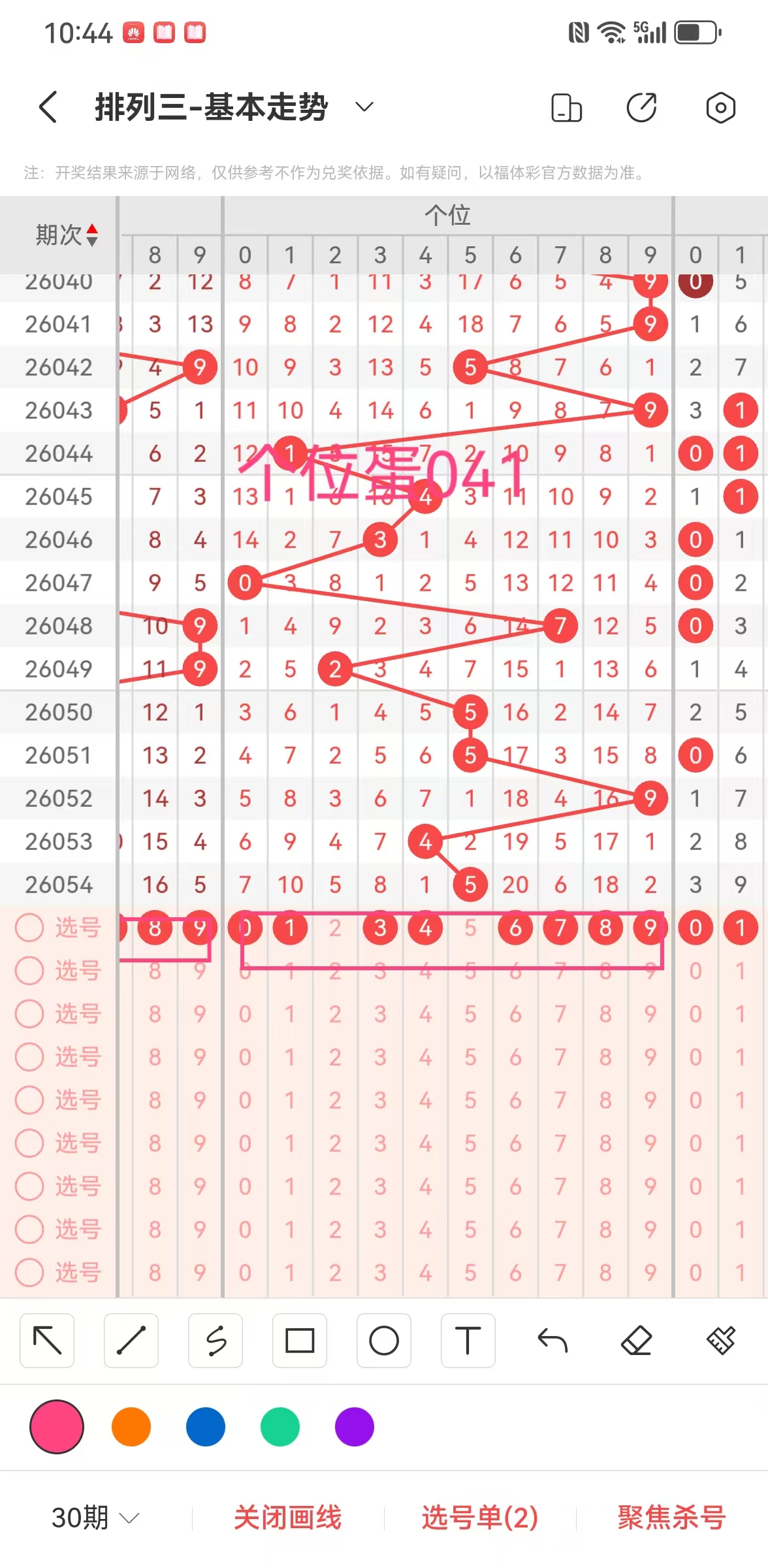
Task: Pick the circle drawing tool
Action: [x=384, y=1341]
